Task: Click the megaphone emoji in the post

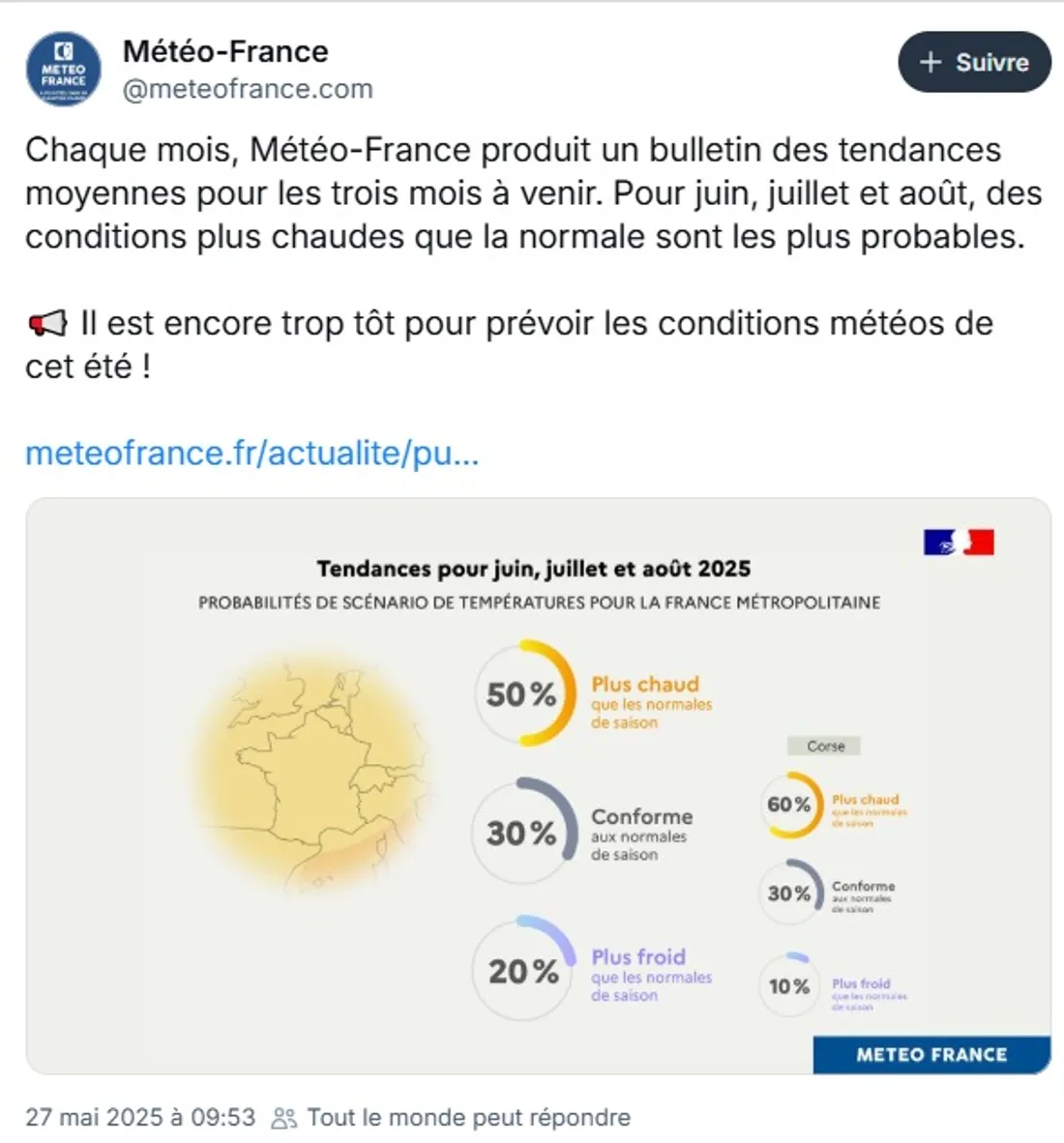Action: 46,322
